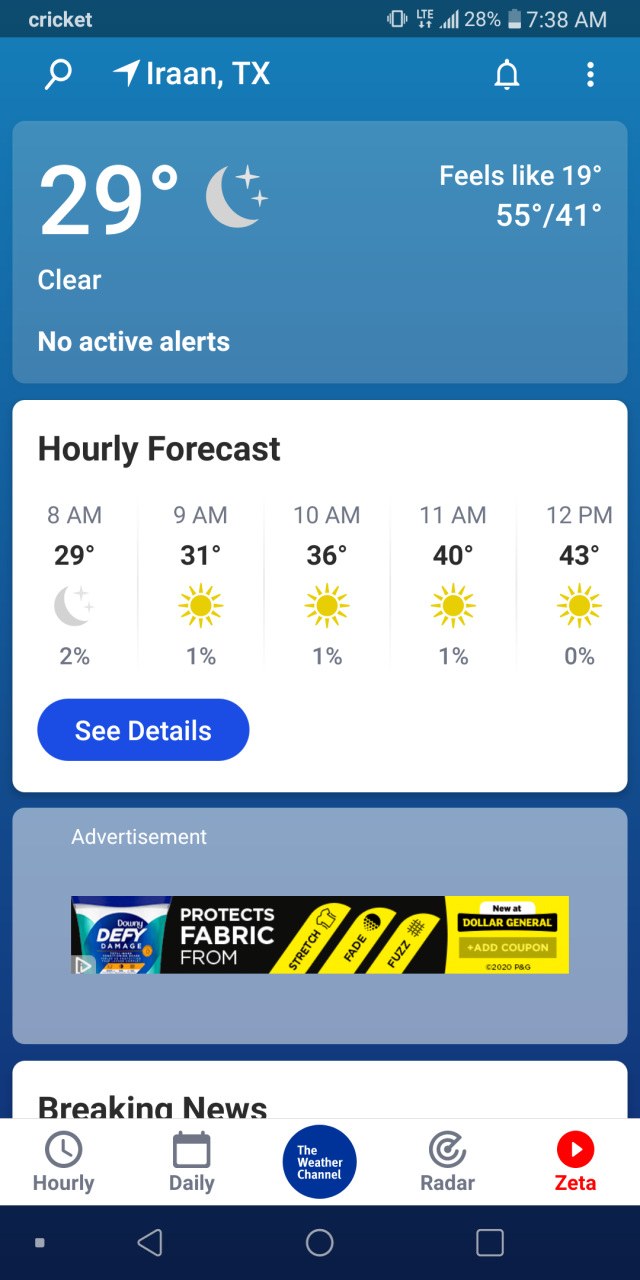Screen dimensions: 640x1280
Task: Open the three-dot overflow menu
Action: (x=590, y=74)
